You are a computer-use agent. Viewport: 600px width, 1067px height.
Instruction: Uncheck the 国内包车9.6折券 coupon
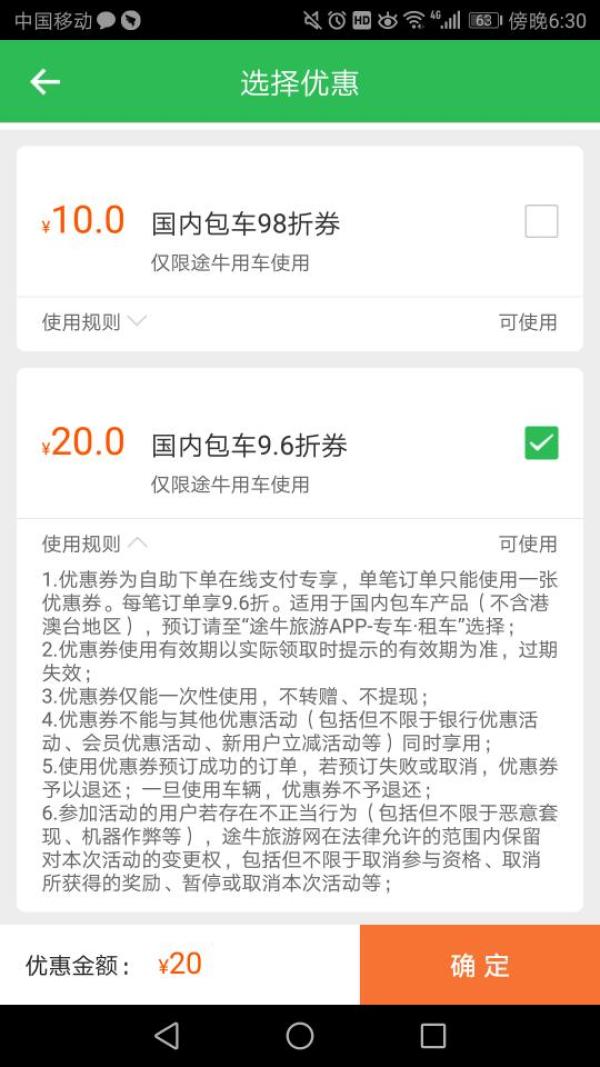541,443
